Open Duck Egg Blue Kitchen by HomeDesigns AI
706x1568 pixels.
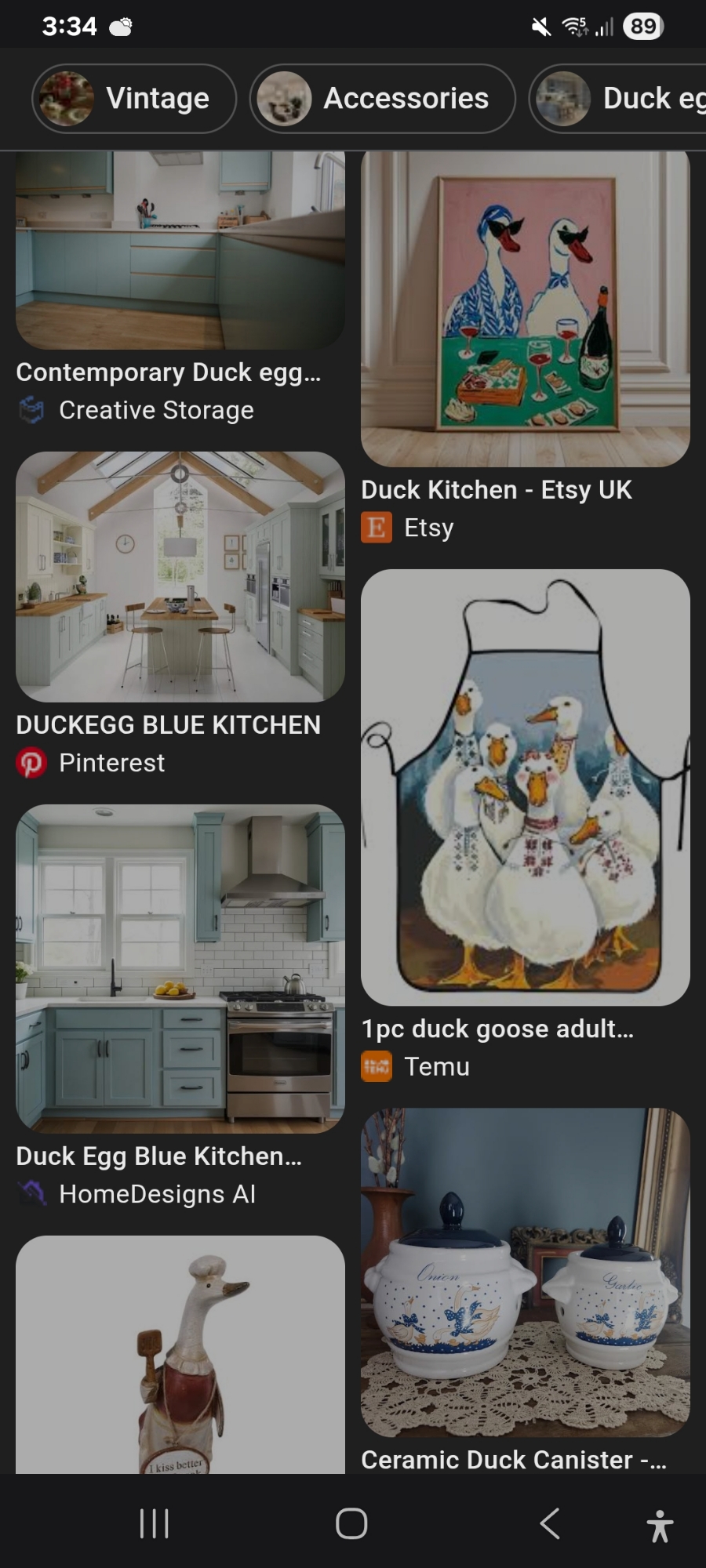pos(180,968)
